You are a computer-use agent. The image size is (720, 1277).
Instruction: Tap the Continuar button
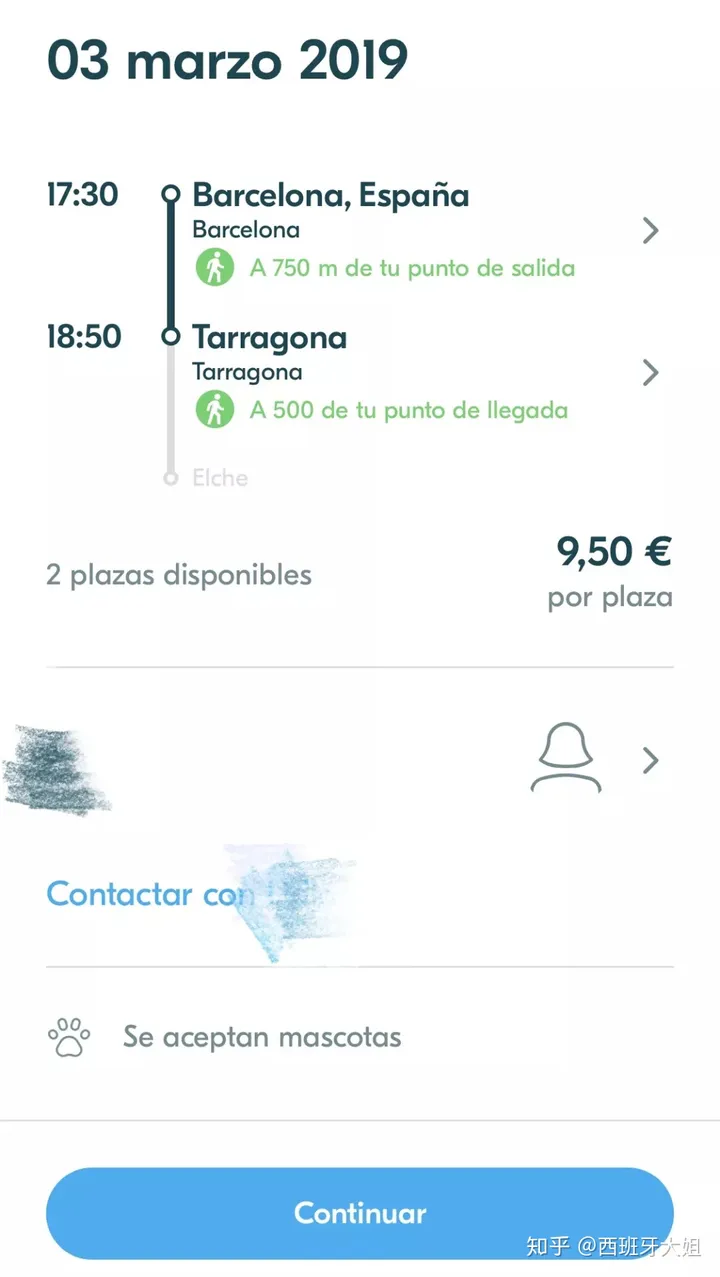[360, 1213]
